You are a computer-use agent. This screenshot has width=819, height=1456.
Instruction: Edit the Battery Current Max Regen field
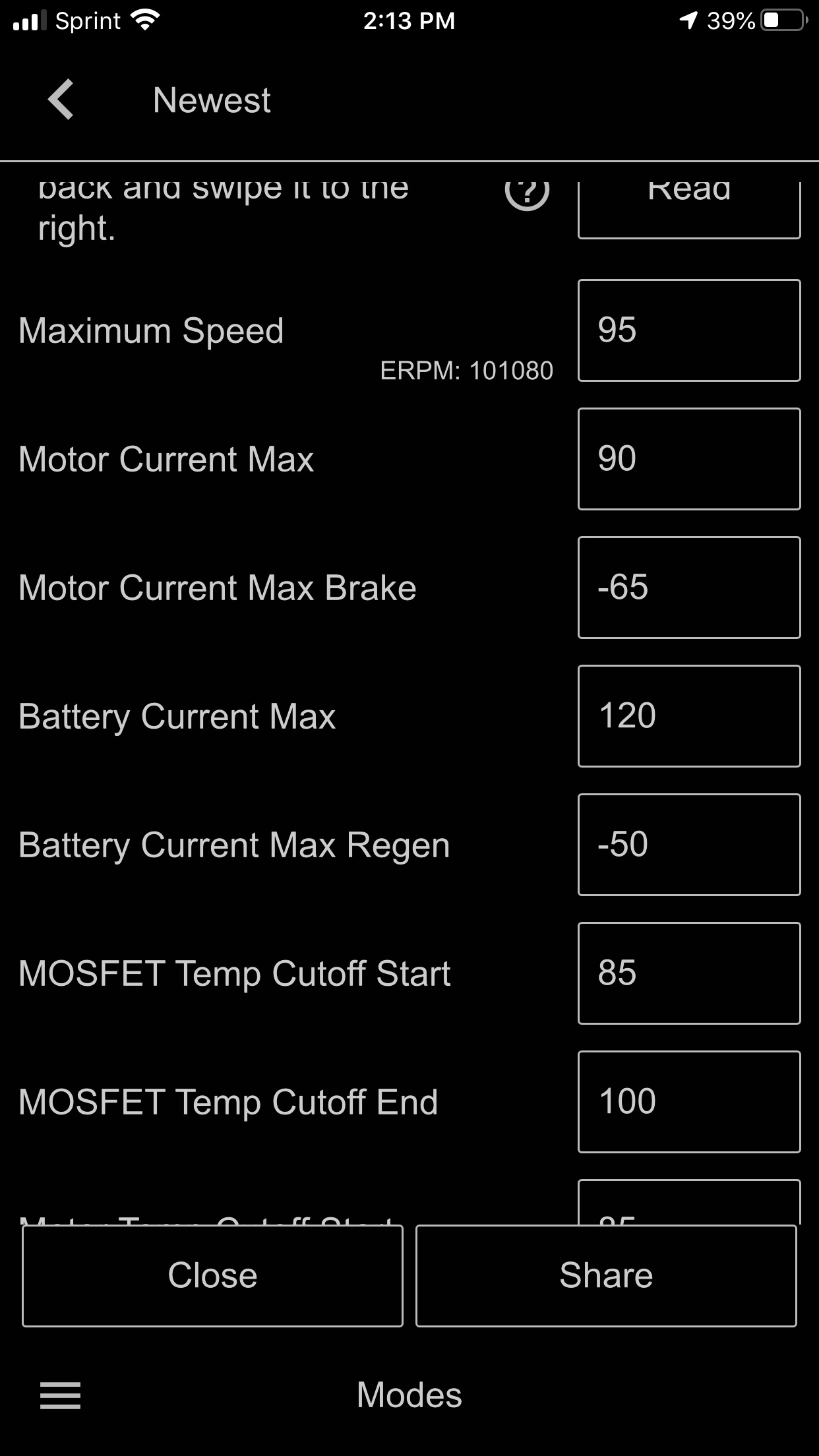(689, 845)
